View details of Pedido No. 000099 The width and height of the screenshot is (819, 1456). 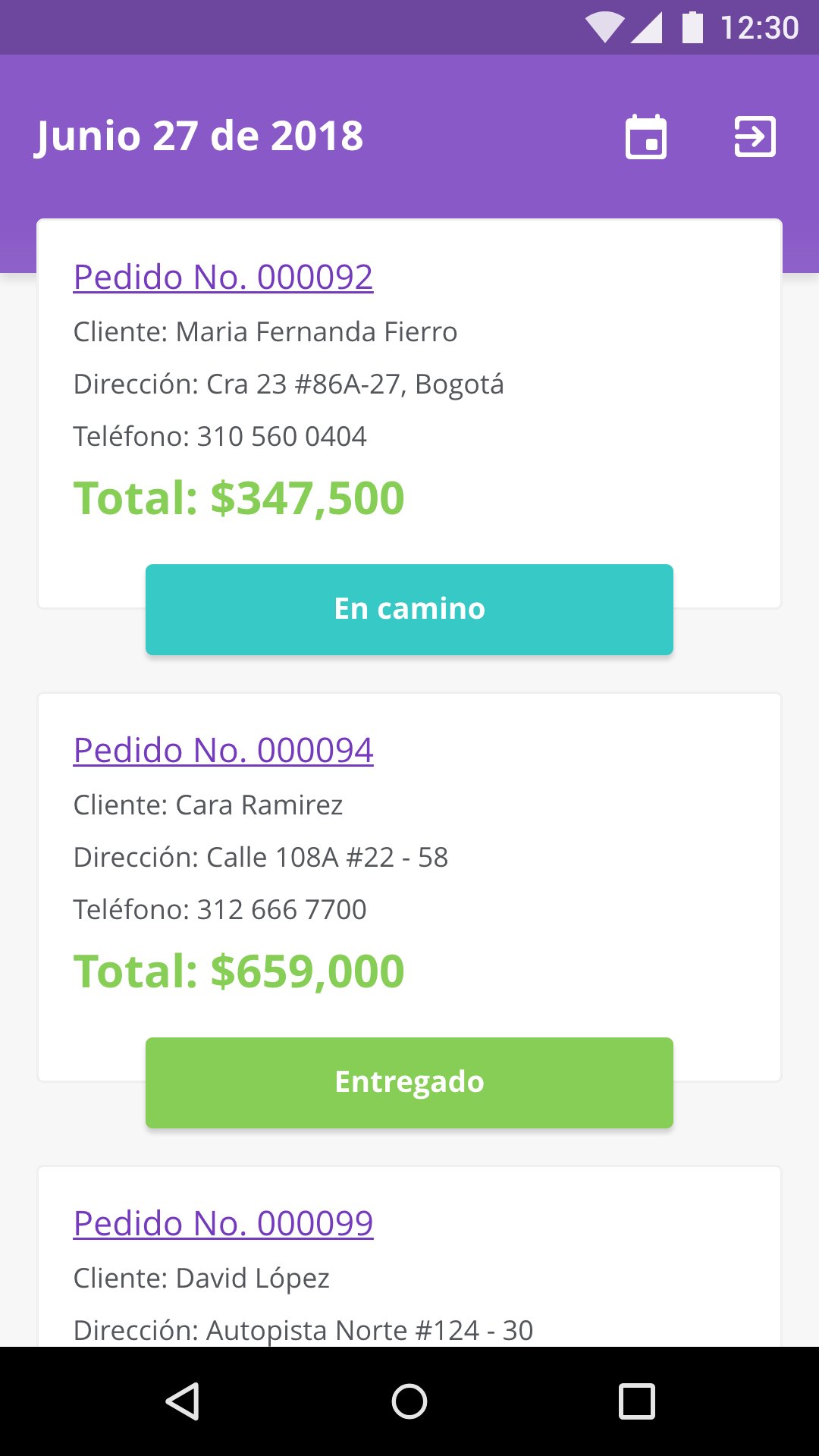[223, 1223]
